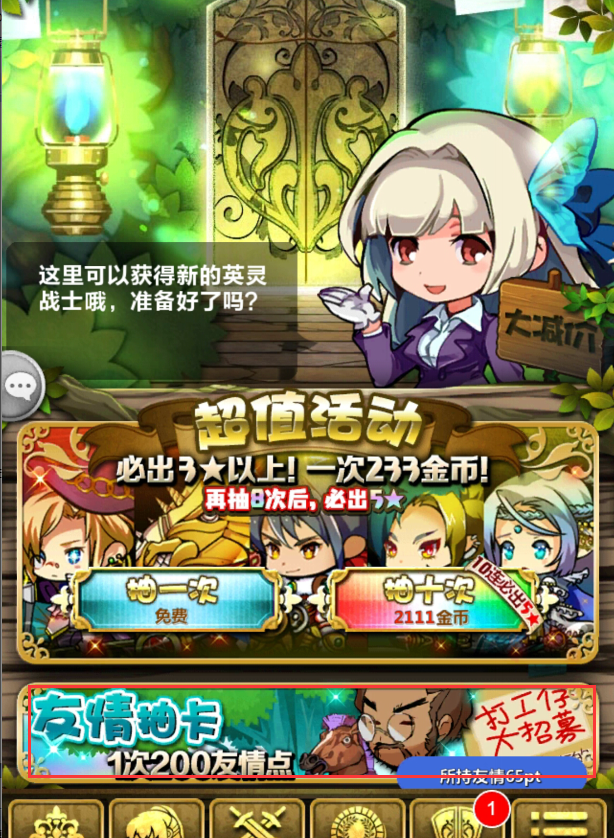Open the shield tab with notification badge
The height and width of the screenshot is (838, 614).
tap(452, 822)
